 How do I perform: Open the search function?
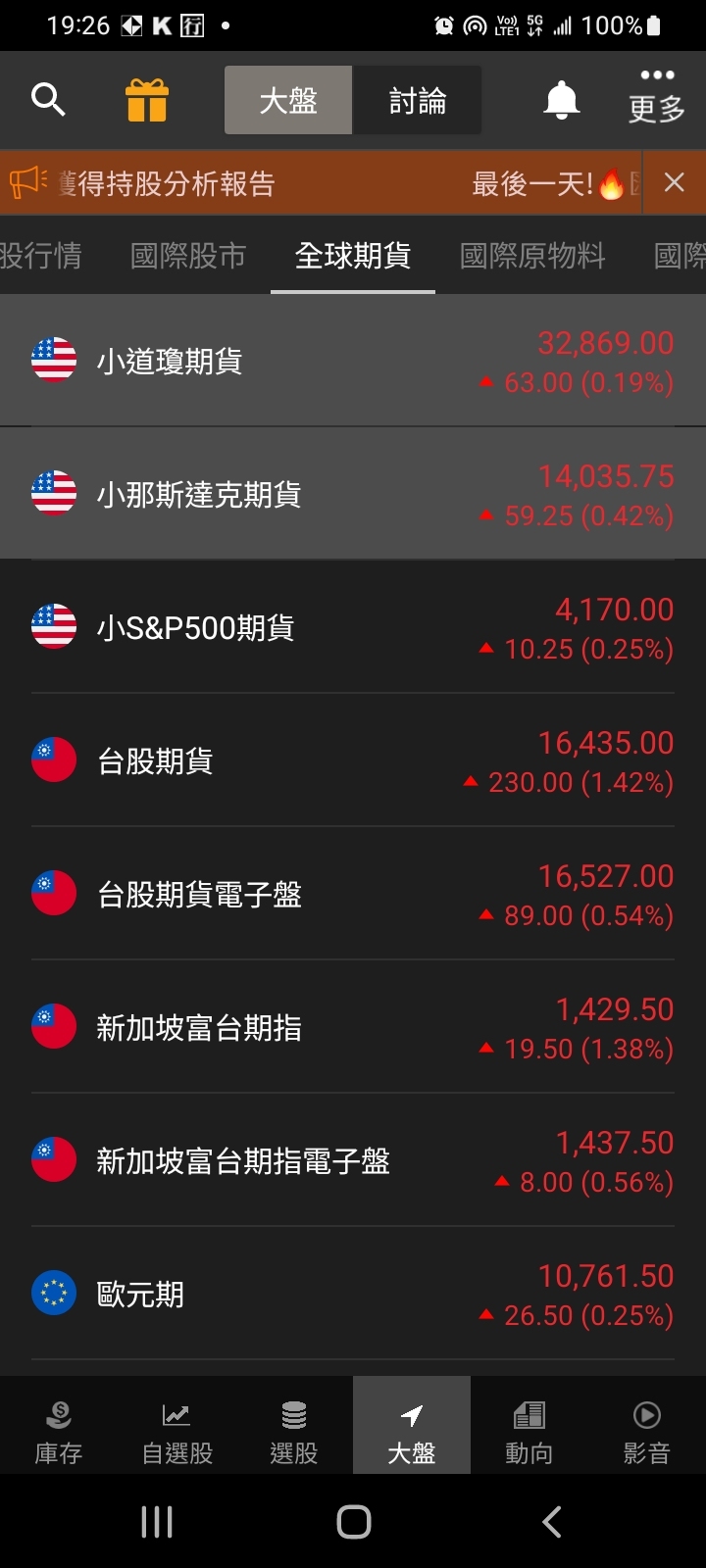pyautogui.click(x=49, y=99)
